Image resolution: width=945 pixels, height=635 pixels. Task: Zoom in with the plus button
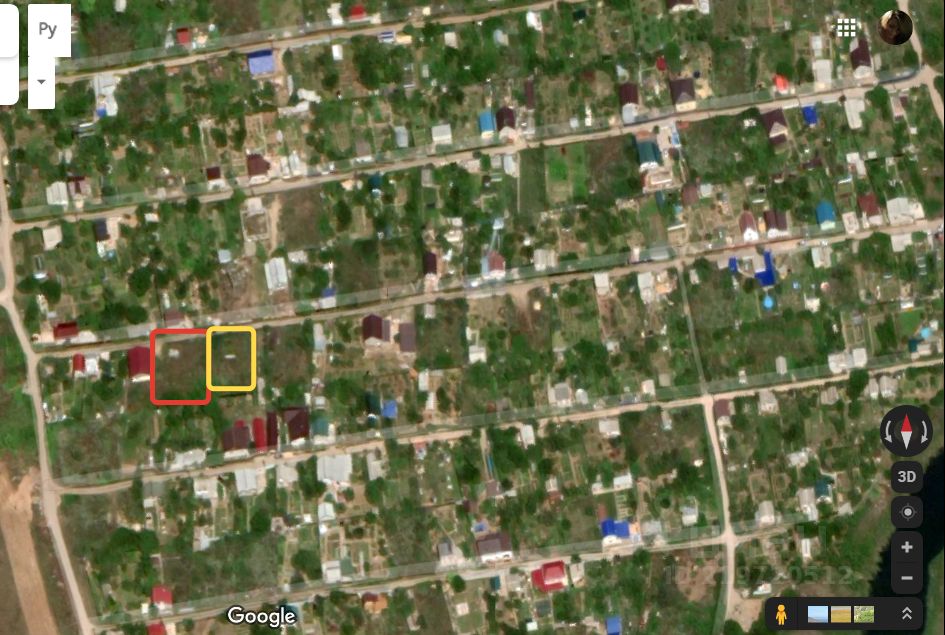(x=906, y=547)
